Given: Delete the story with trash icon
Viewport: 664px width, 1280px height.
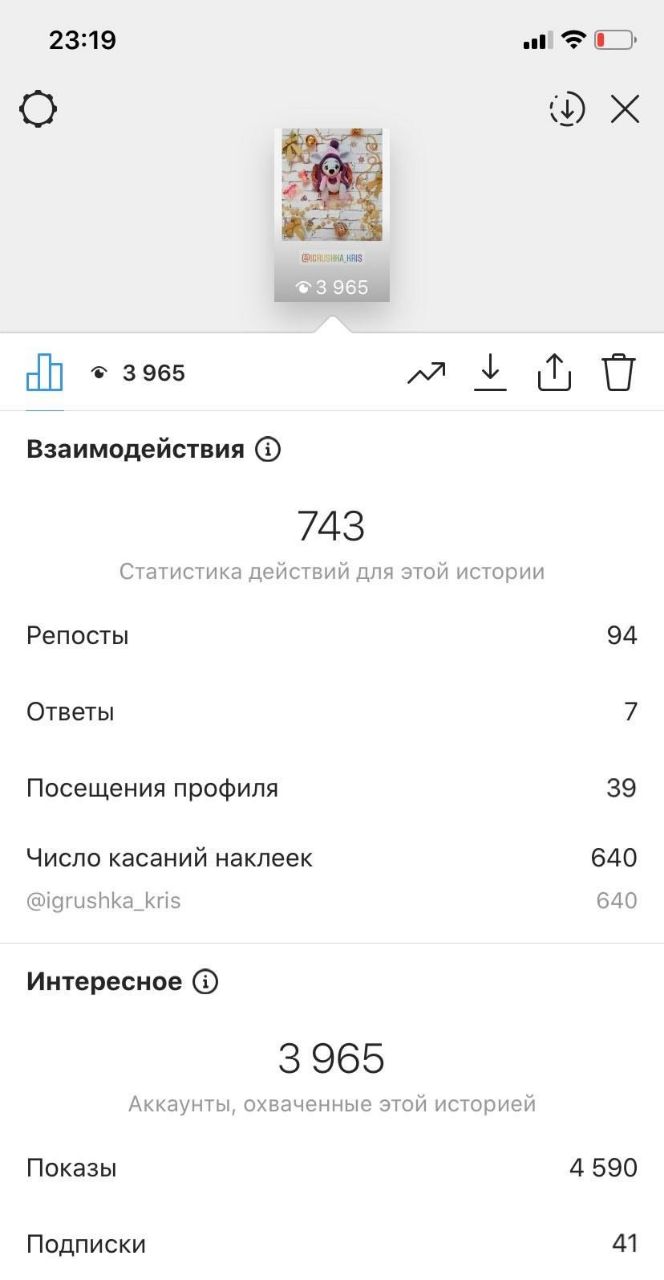Looking at the screenshot, I should coord(619,373).
